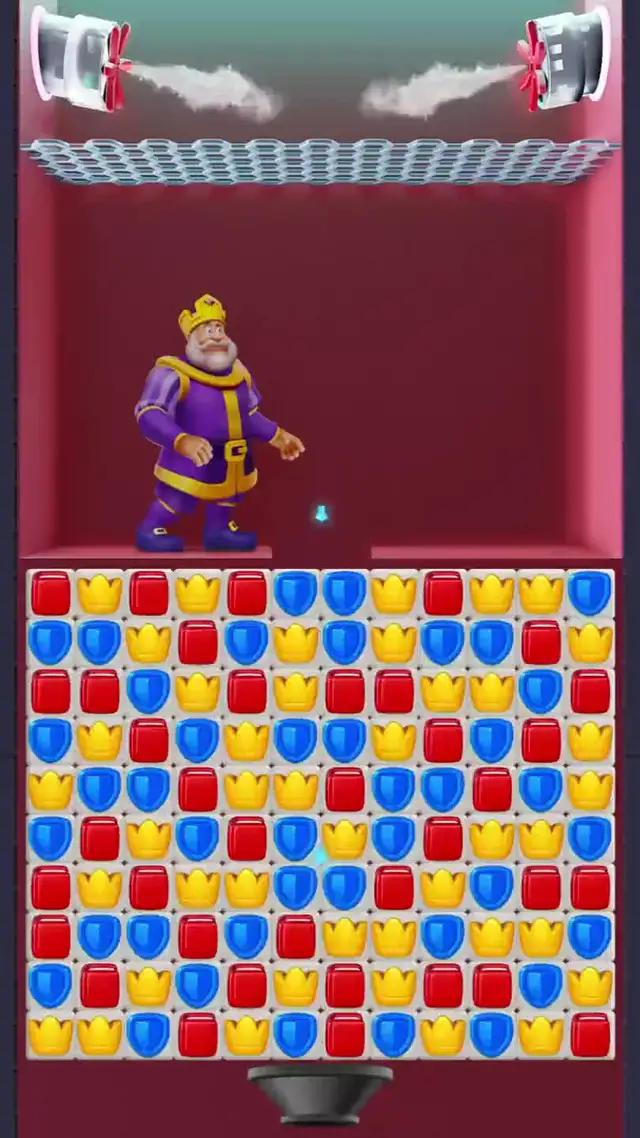Tap the red block in the board's bottom-right corner

coord(590,1034)
